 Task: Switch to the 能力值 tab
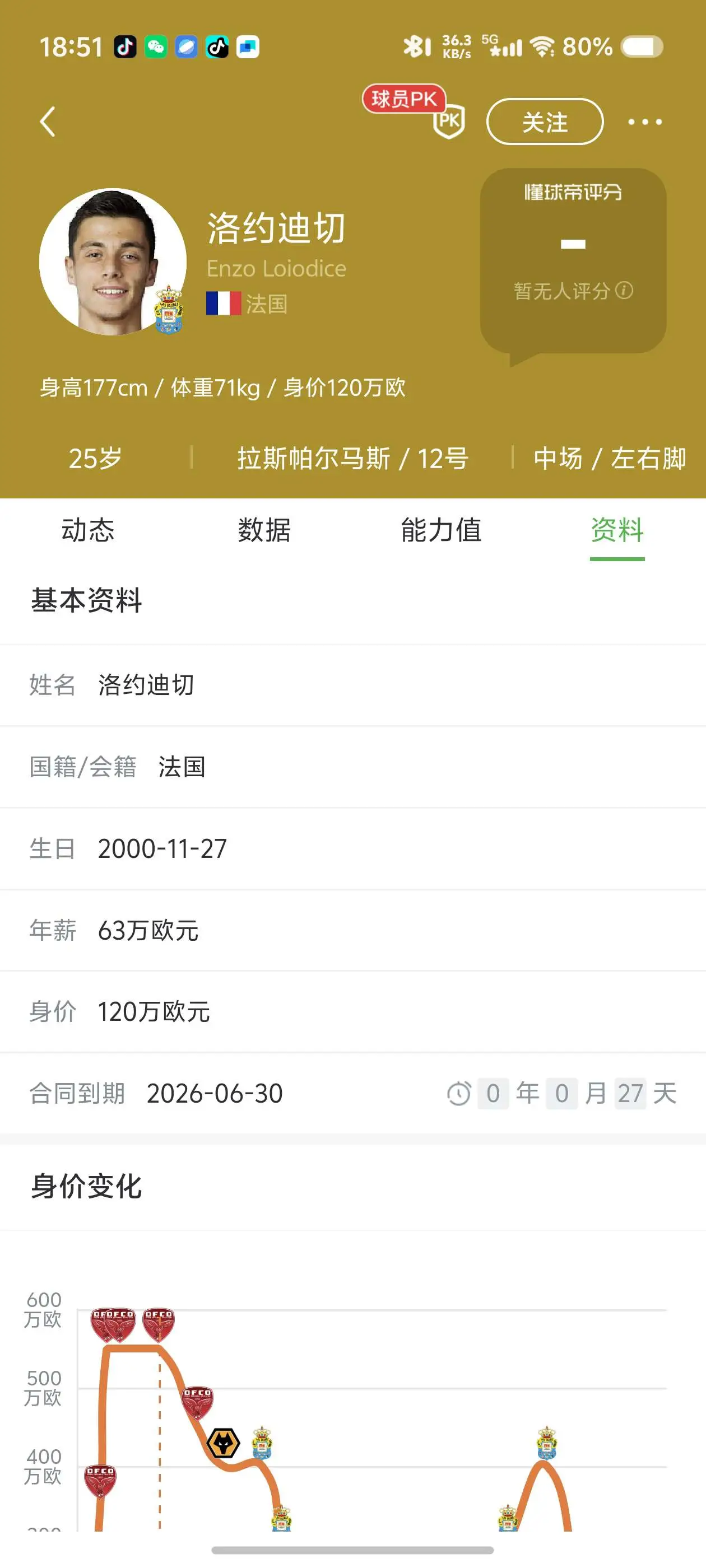pos(441,530)
